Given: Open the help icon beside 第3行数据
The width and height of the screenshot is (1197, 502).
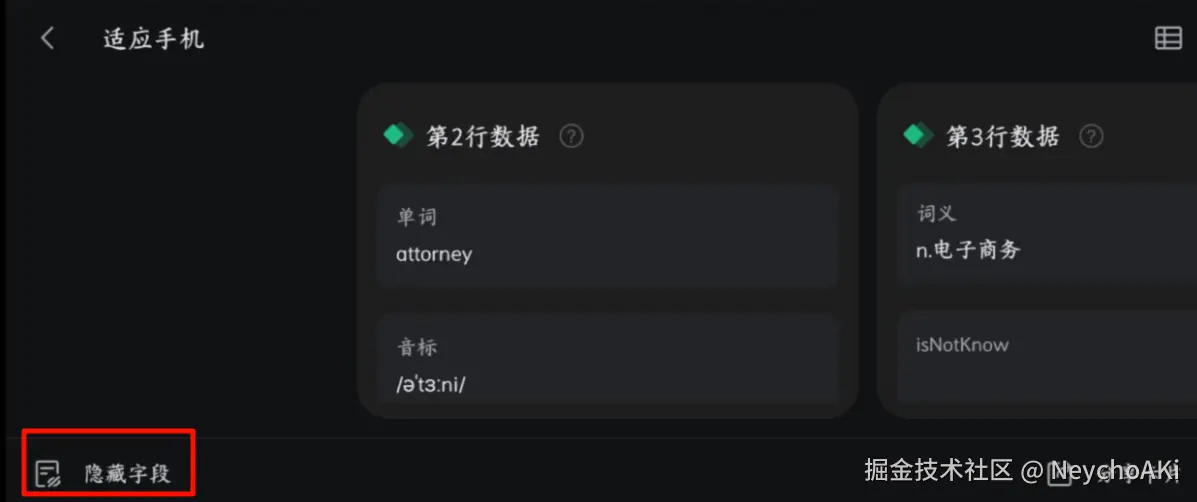Looking at the screenshot, I should pos(1091,136).
